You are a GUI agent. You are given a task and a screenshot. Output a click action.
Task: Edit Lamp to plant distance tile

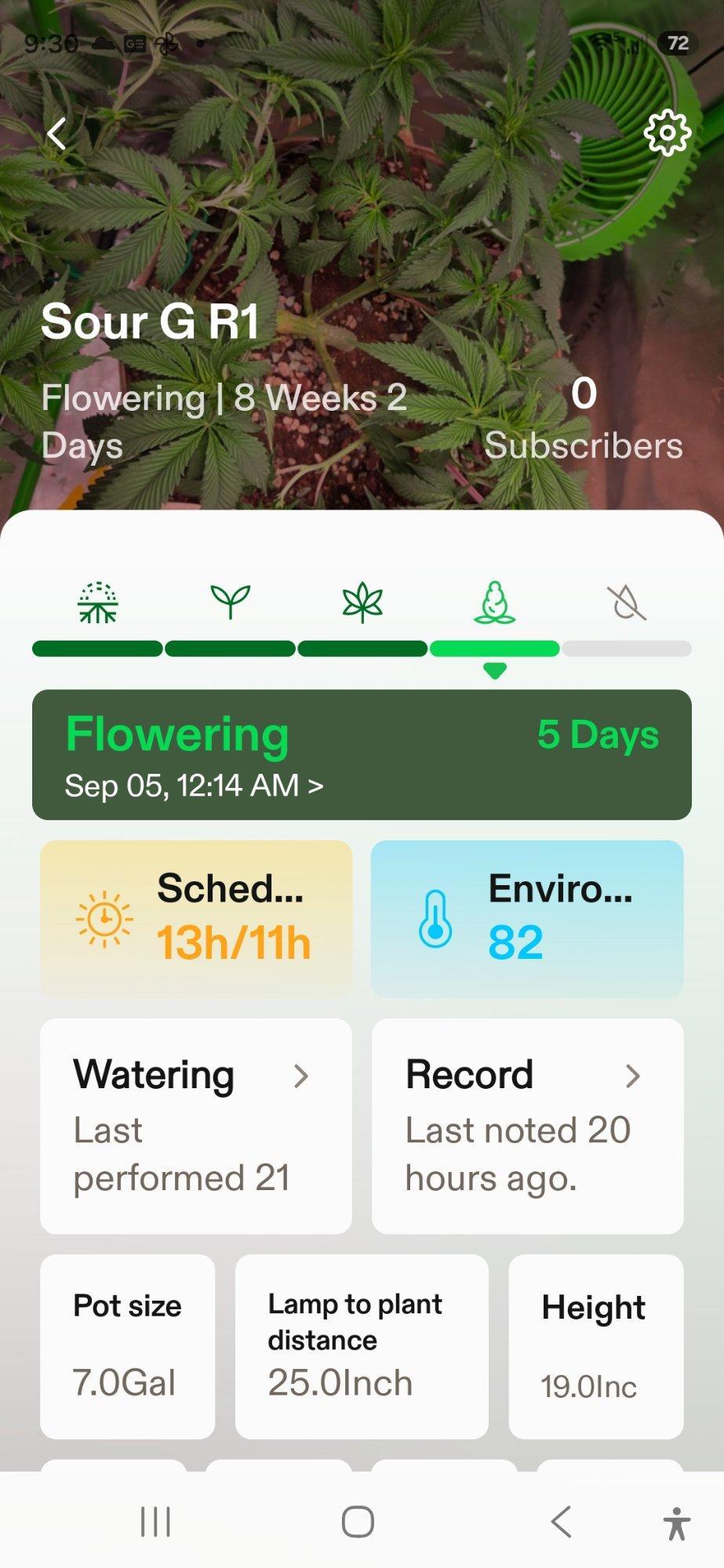[x=362, y=1347]
